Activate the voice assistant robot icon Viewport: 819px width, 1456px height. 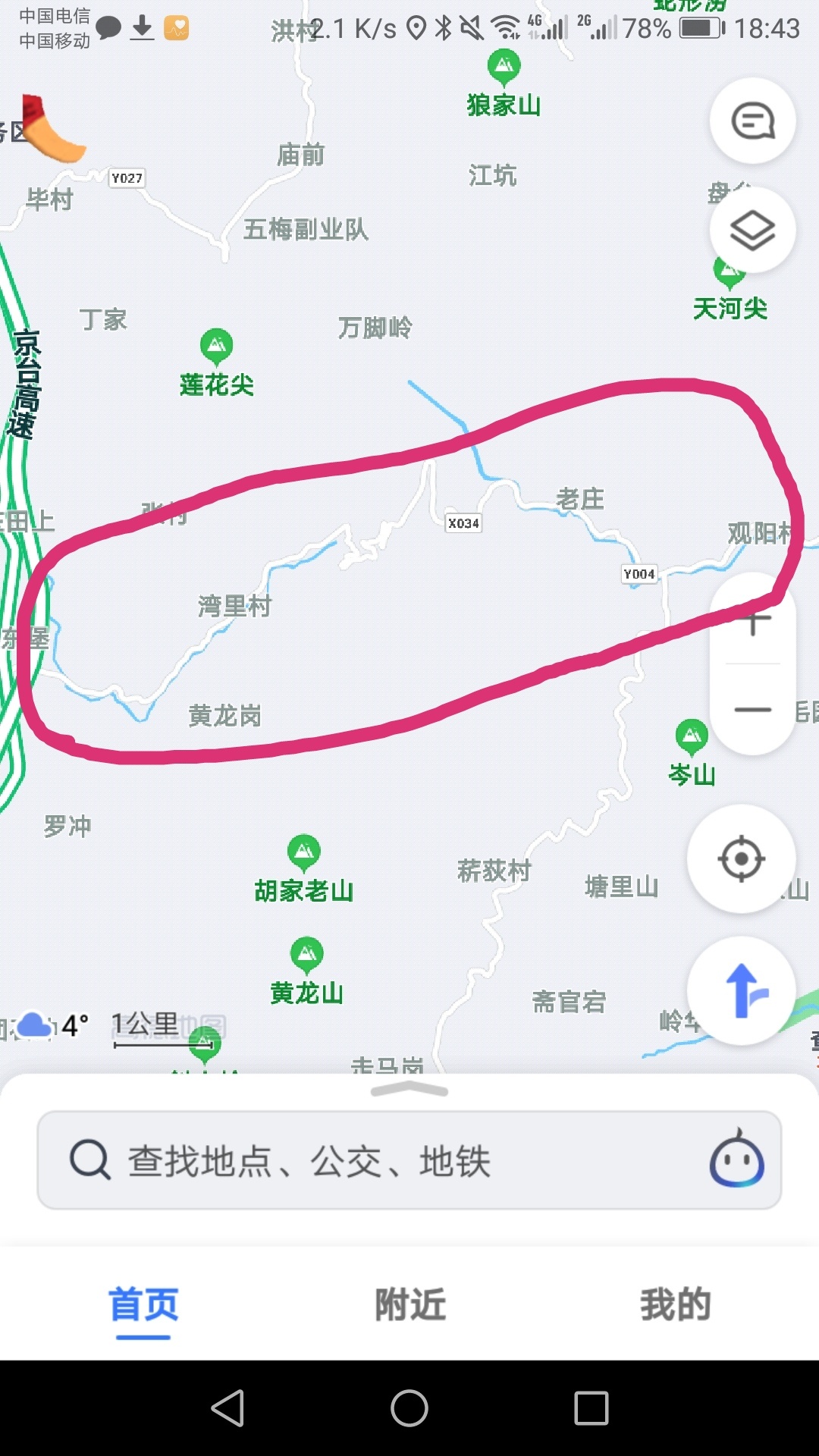coord(736,1159)
